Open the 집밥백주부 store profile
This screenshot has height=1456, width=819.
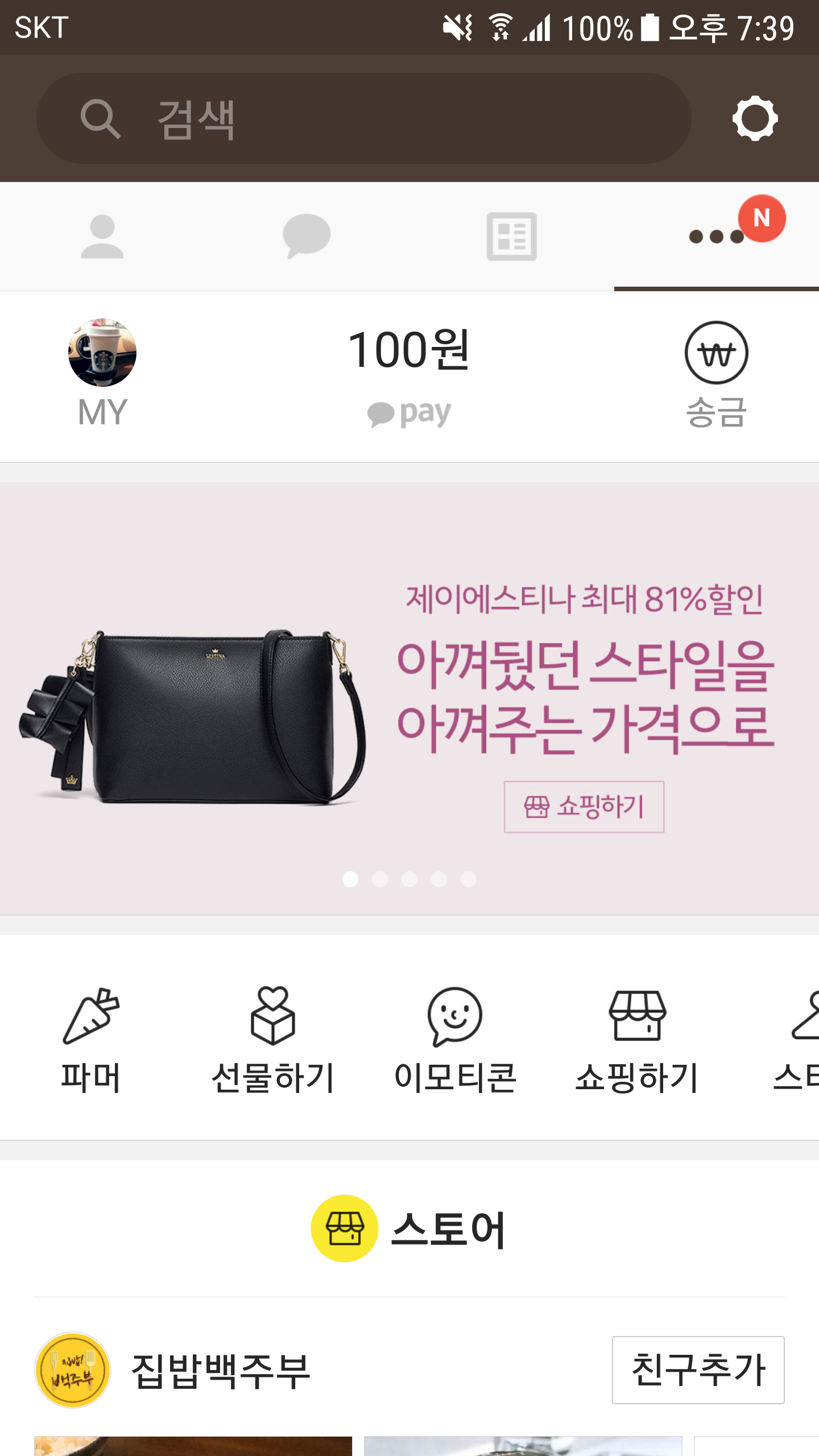pyautogui.click(x=221, y=1371)
